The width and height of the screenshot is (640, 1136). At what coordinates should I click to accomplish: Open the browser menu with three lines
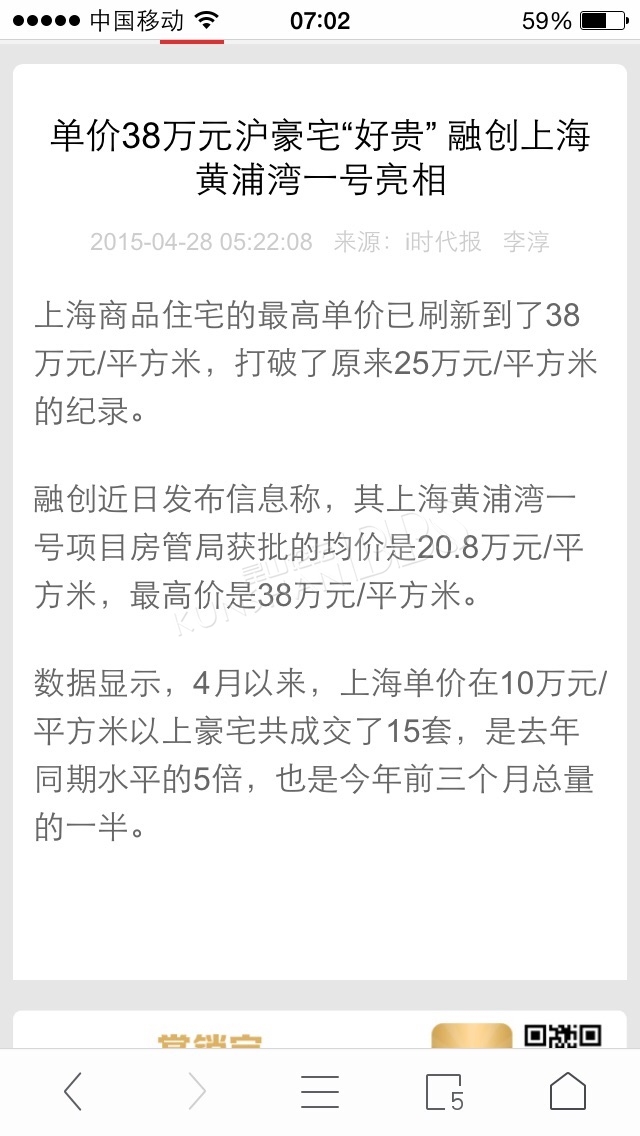pyautogui.click(x=320, y=1092)
